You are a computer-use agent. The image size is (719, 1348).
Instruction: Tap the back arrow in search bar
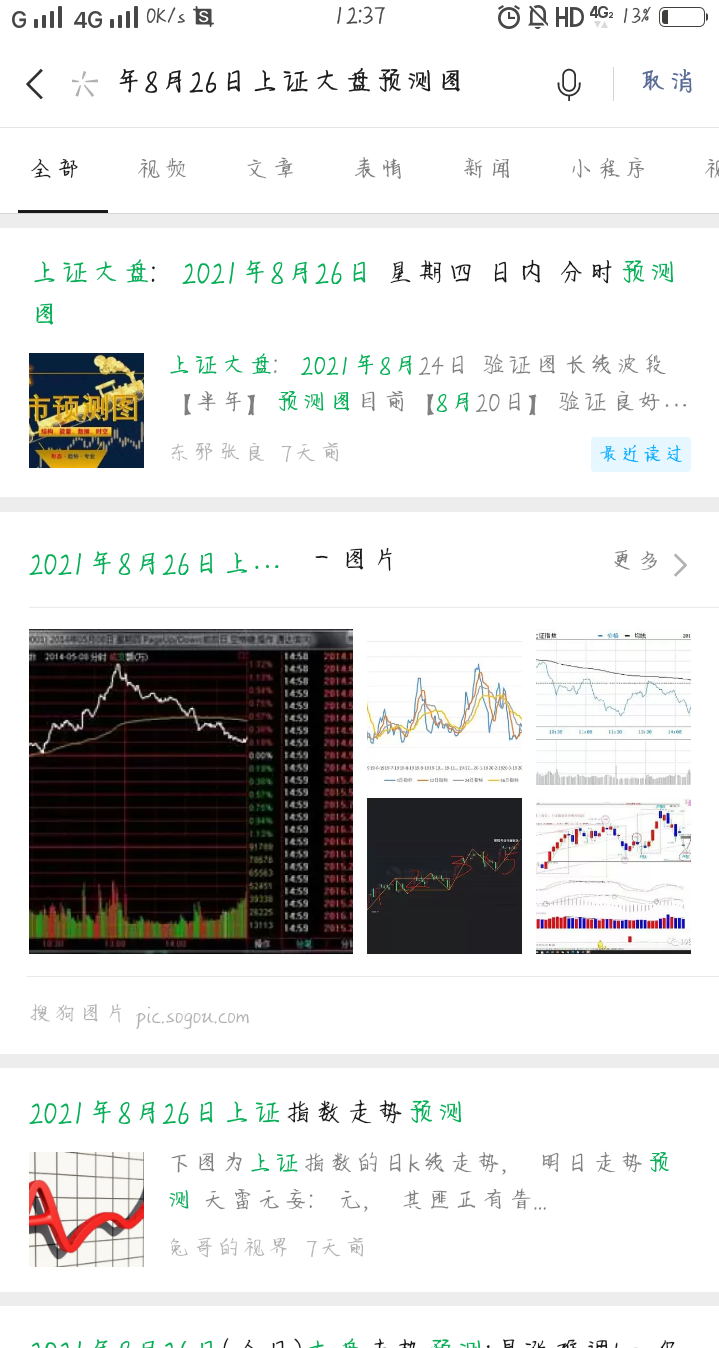coord(36,84)
